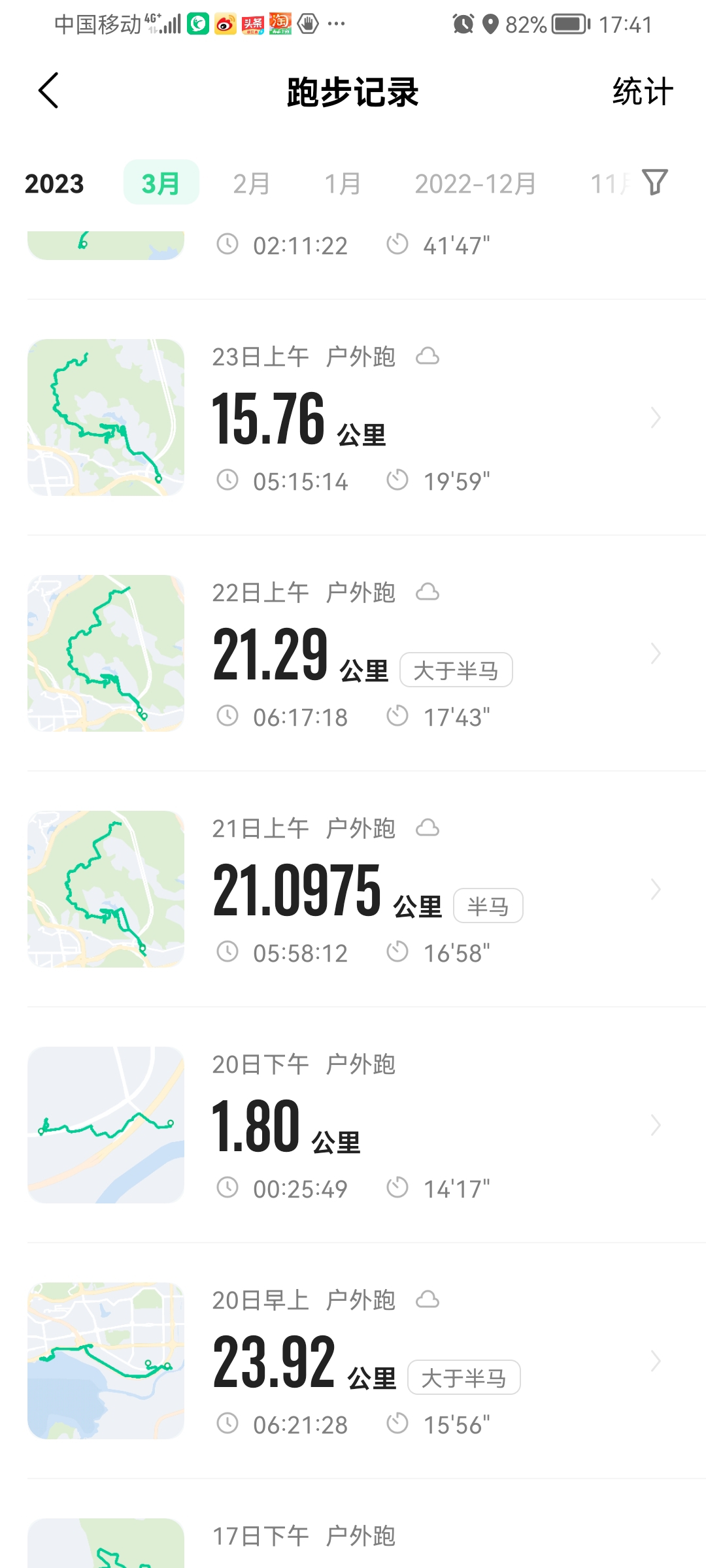Select the 3月 month tab
The image size is (706, 1568).
click(161, 183)
